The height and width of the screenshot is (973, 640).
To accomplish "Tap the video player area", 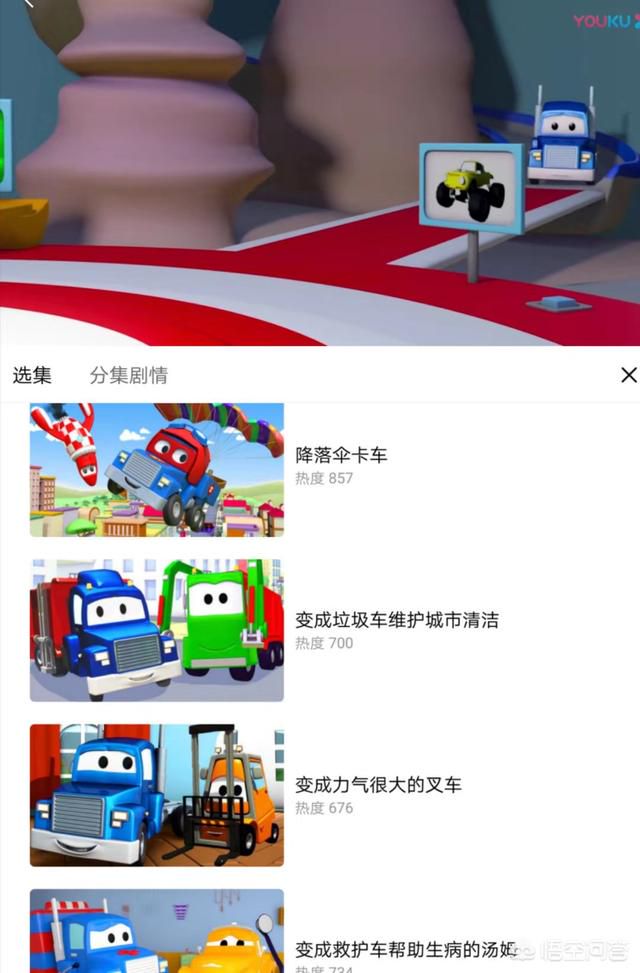I will click(320, 170).
